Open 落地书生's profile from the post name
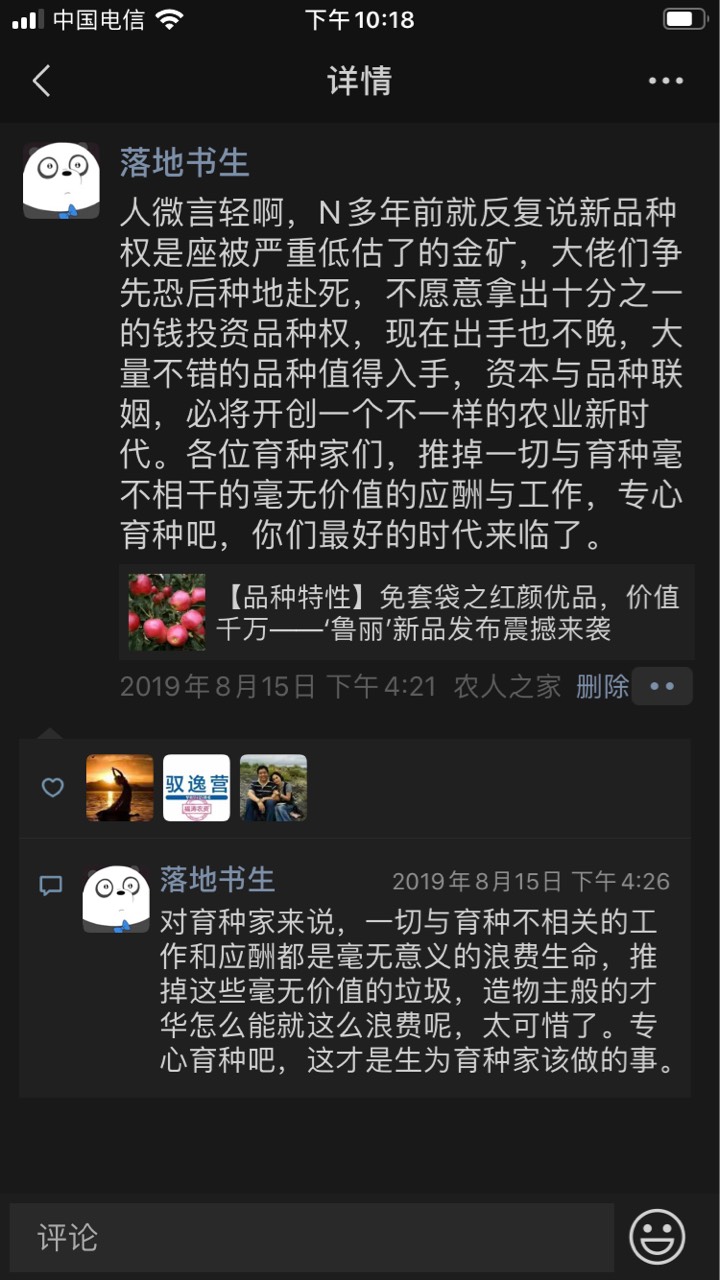Screen dimensions: 720x1280 tap(184, 162)
